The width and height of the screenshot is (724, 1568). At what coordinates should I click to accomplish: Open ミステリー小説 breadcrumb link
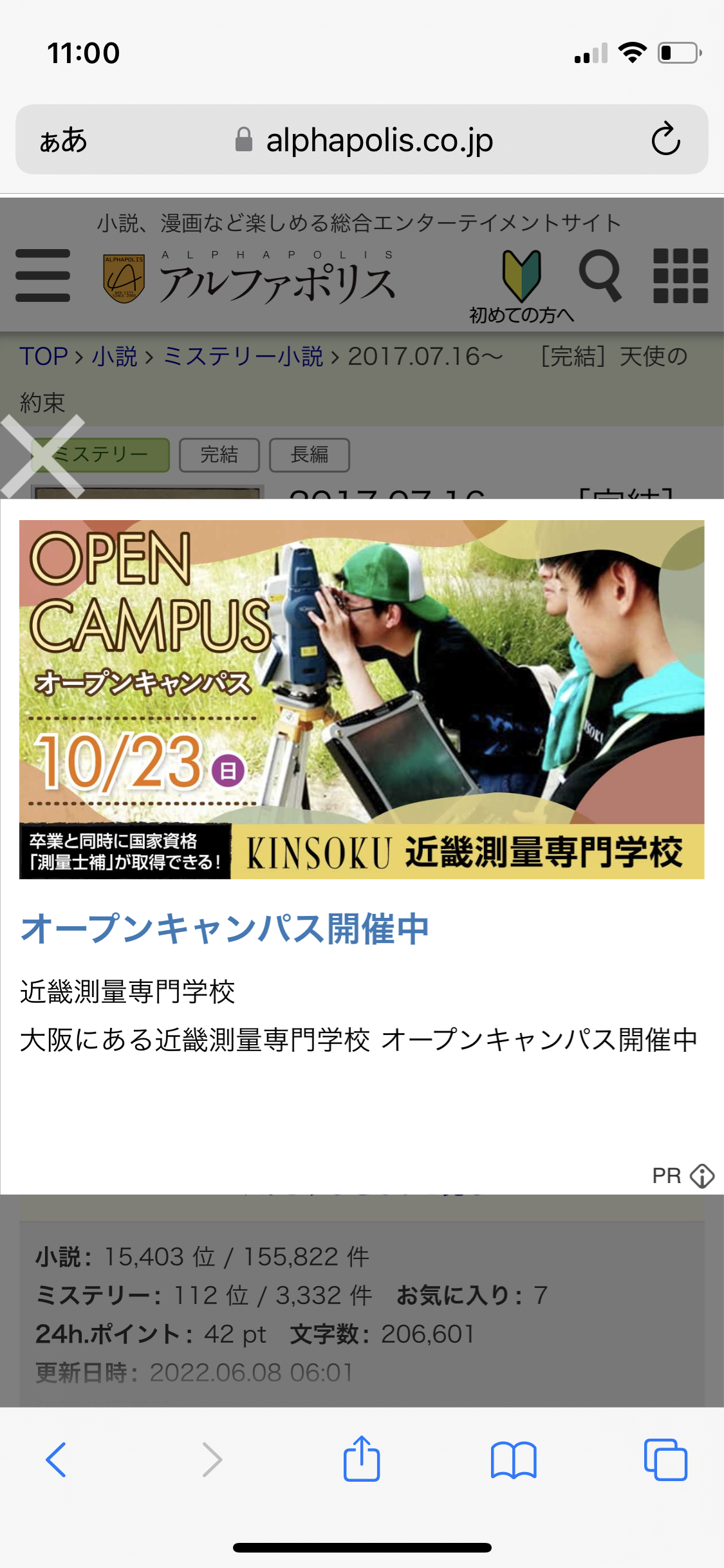(x=243, y=356)
